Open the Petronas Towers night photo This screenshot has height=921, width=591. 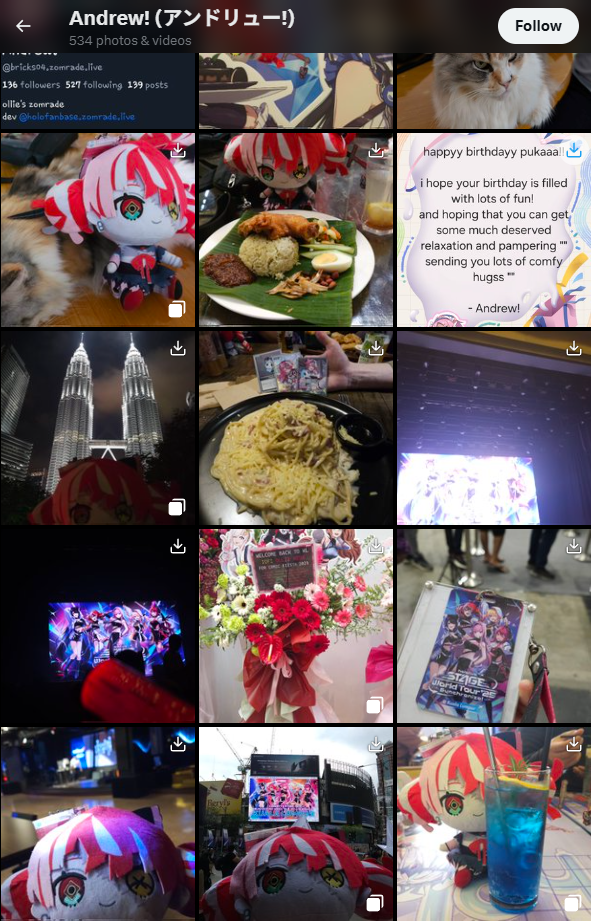pyautogui.click(x=98, y=428)
